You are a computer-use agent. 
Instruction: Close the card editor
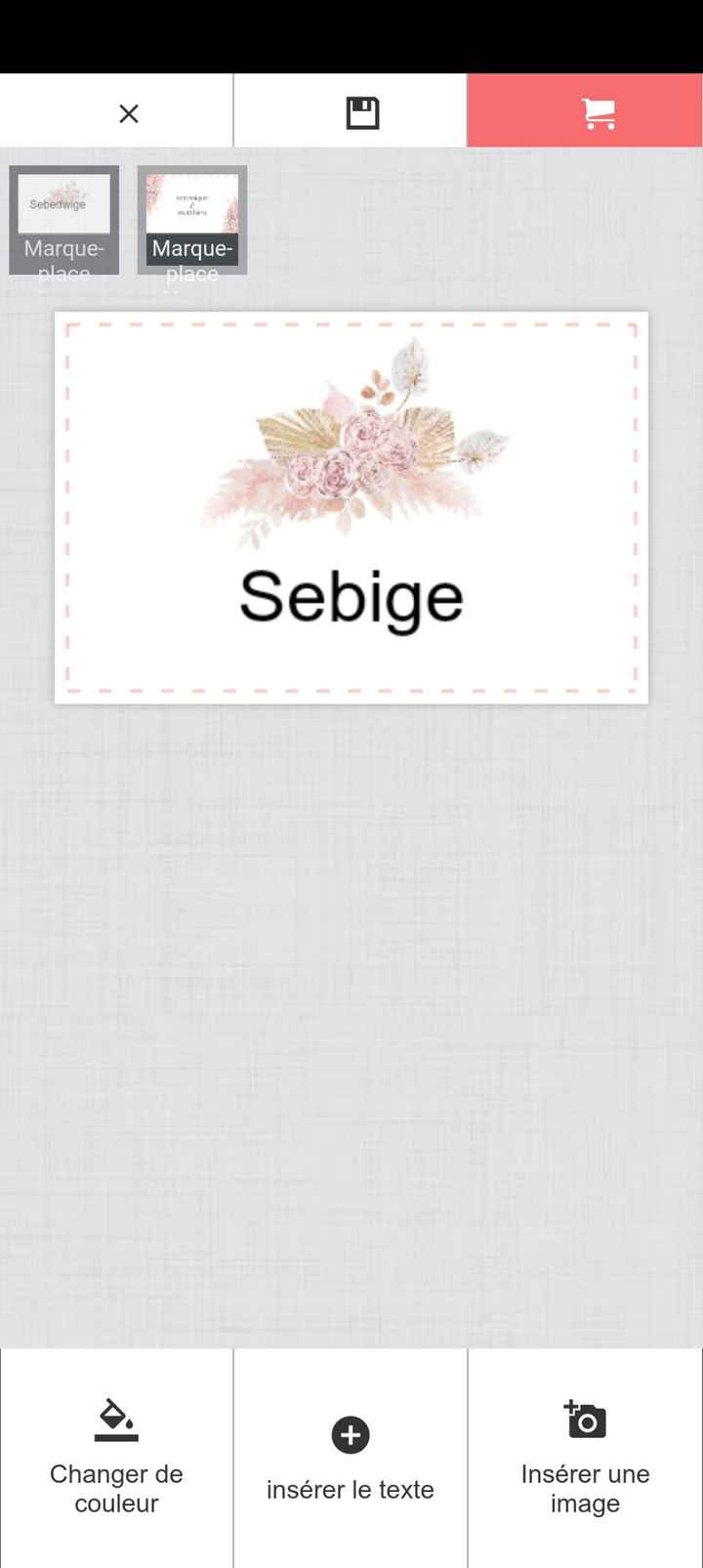(x=128, y=113)
